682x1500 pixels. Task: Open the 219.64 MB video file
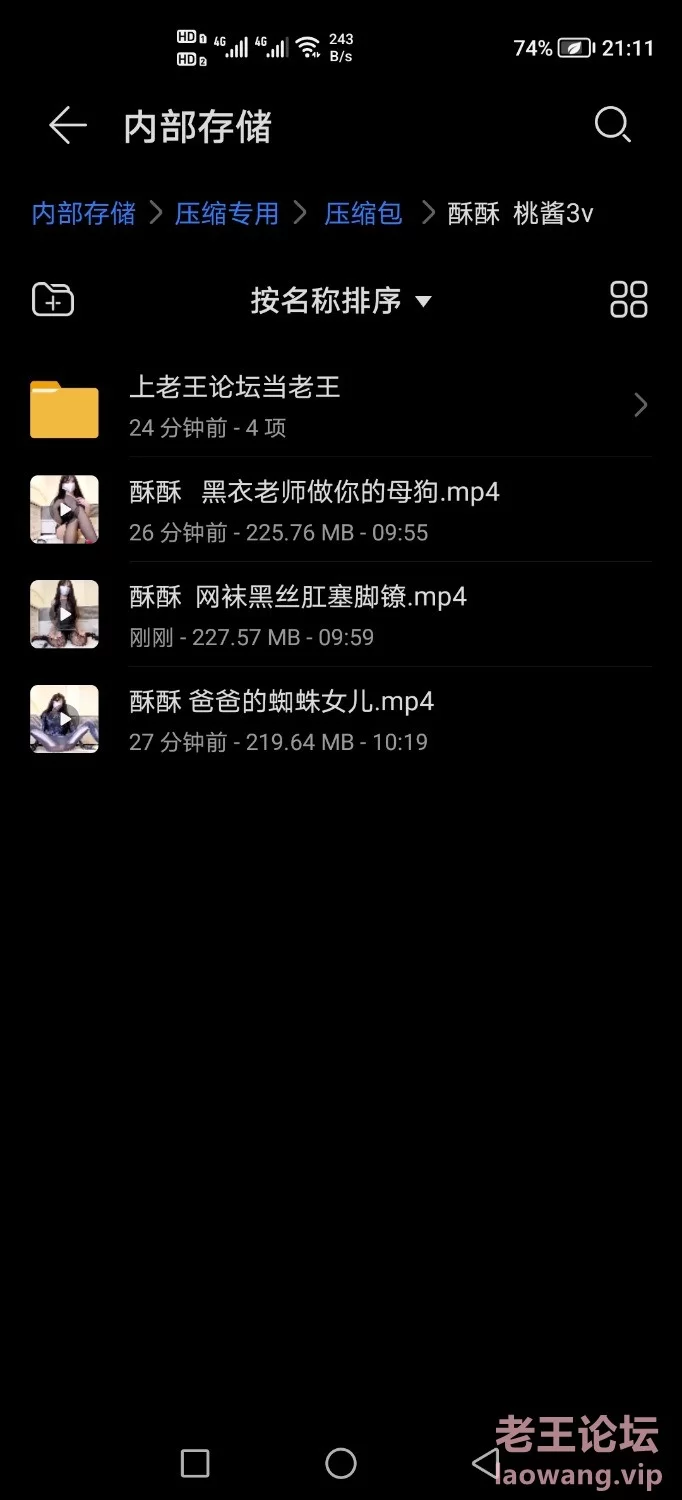[340, 720]
